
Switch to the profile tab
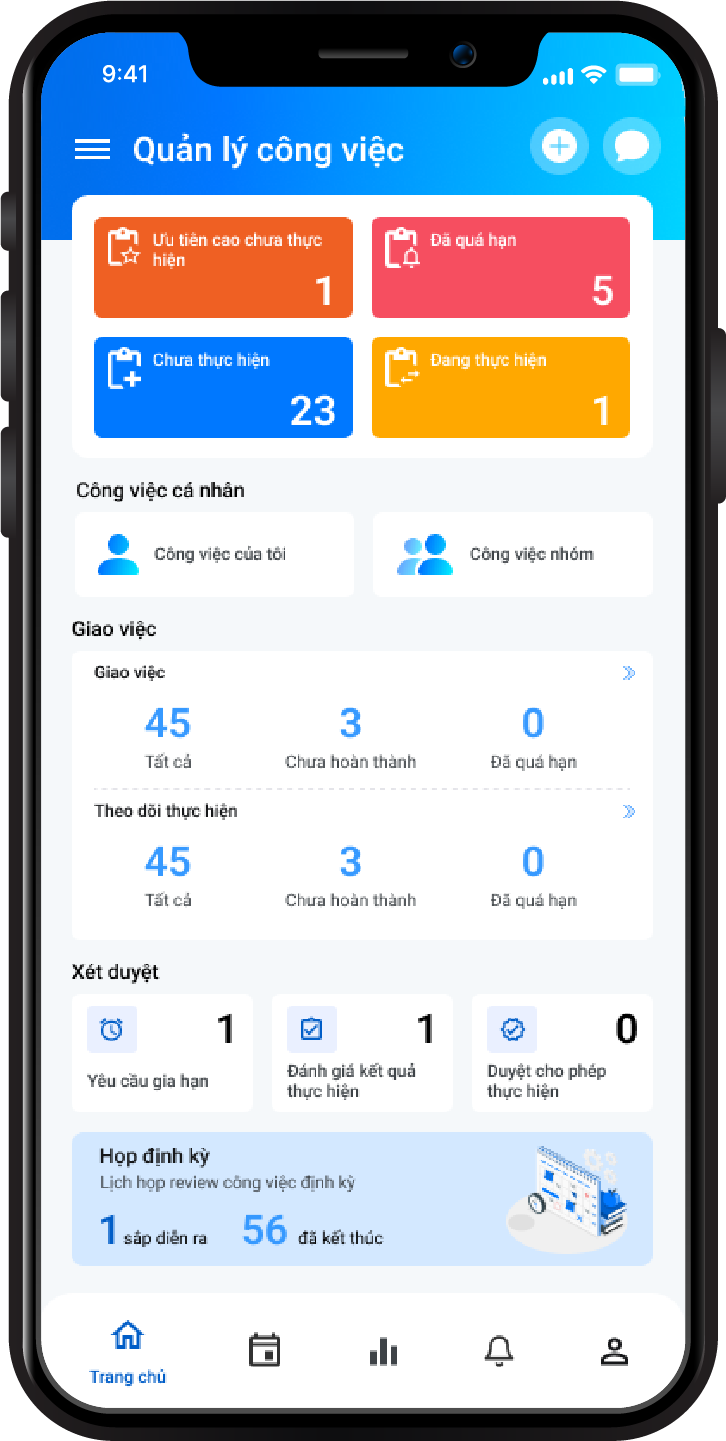point(613,1350)
